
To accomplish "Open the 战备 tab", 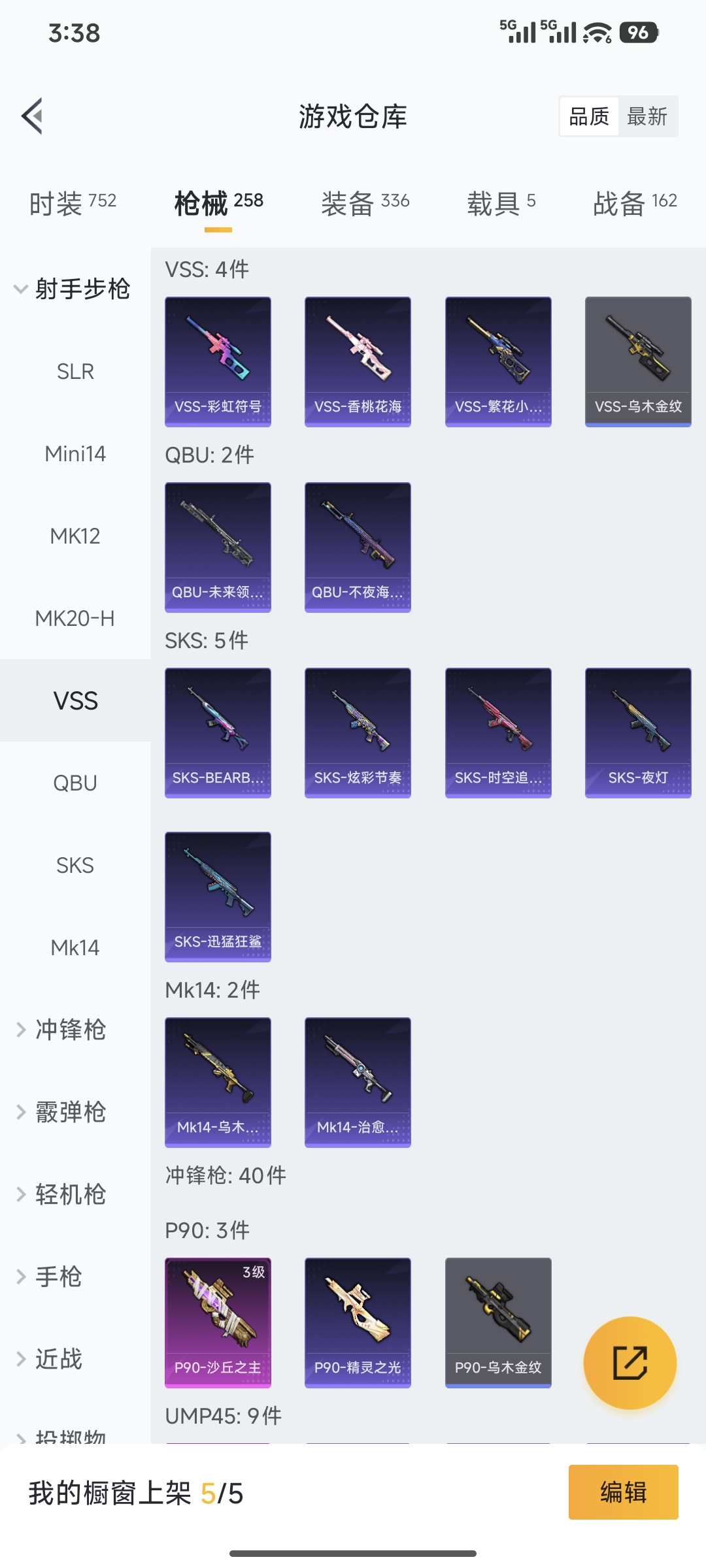I will point(634,203).
